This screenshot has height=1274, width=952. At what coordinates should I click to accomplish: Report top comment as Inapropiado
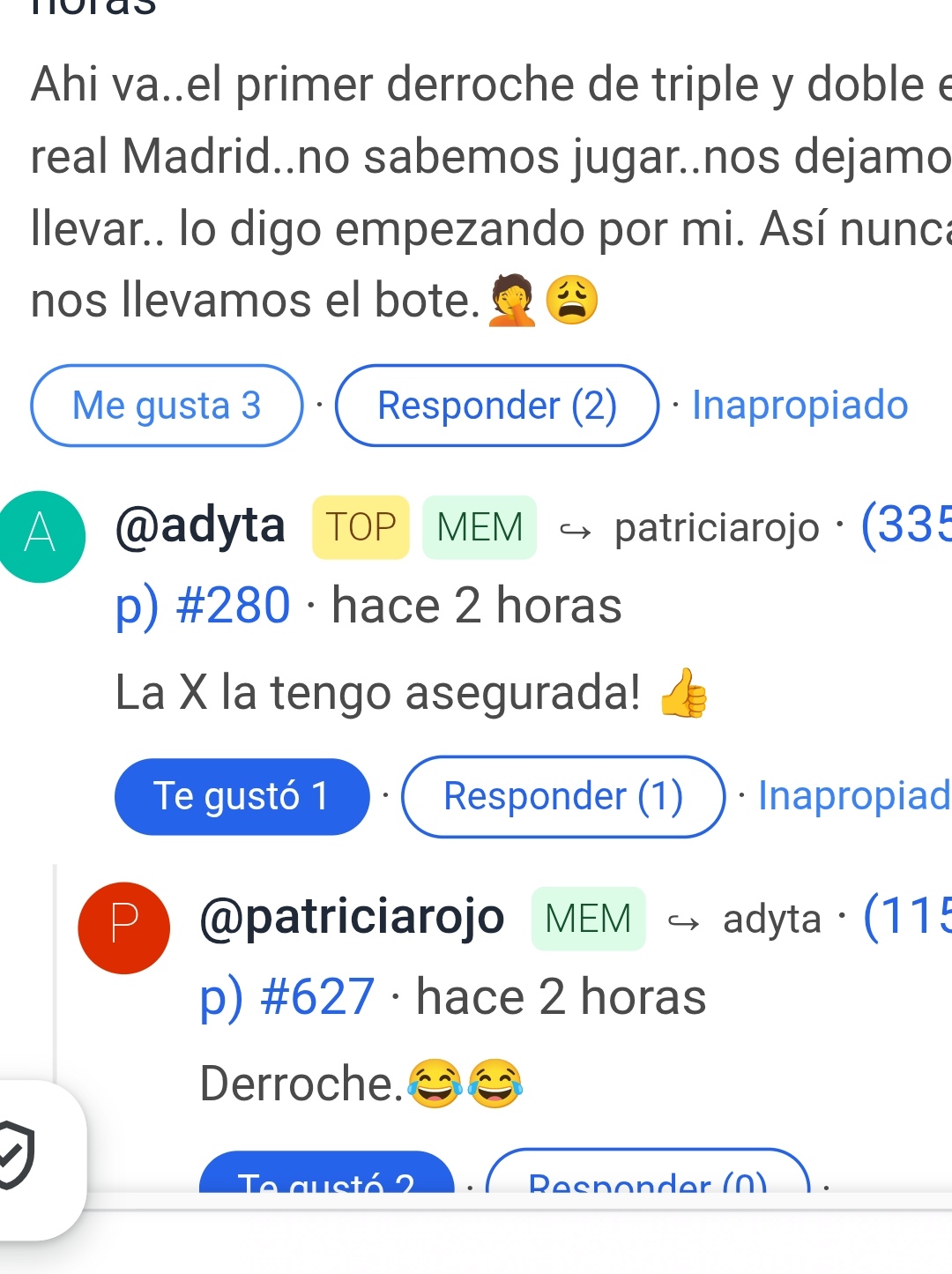tap(799, 405)
